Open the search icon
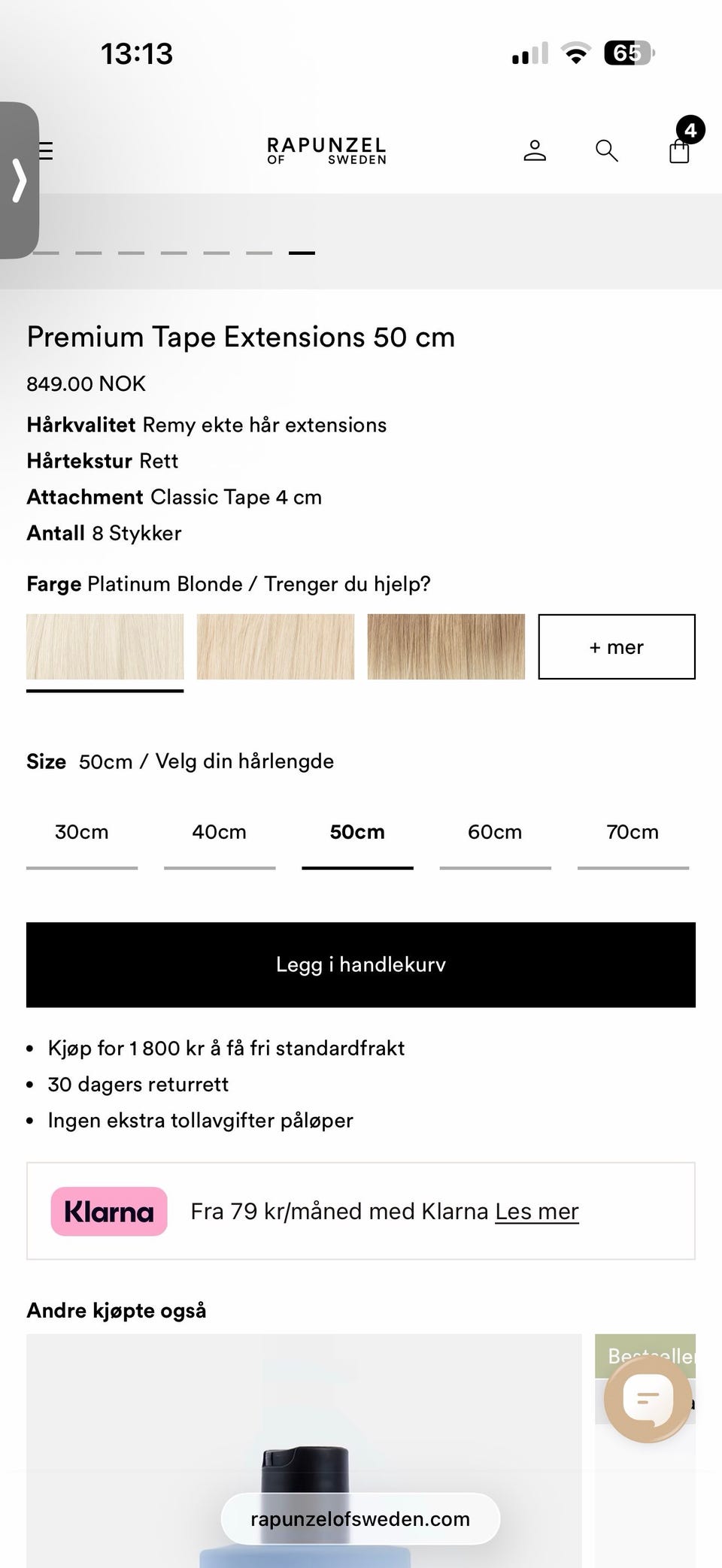Screen dimensions: 722x1568 point(606,151)
